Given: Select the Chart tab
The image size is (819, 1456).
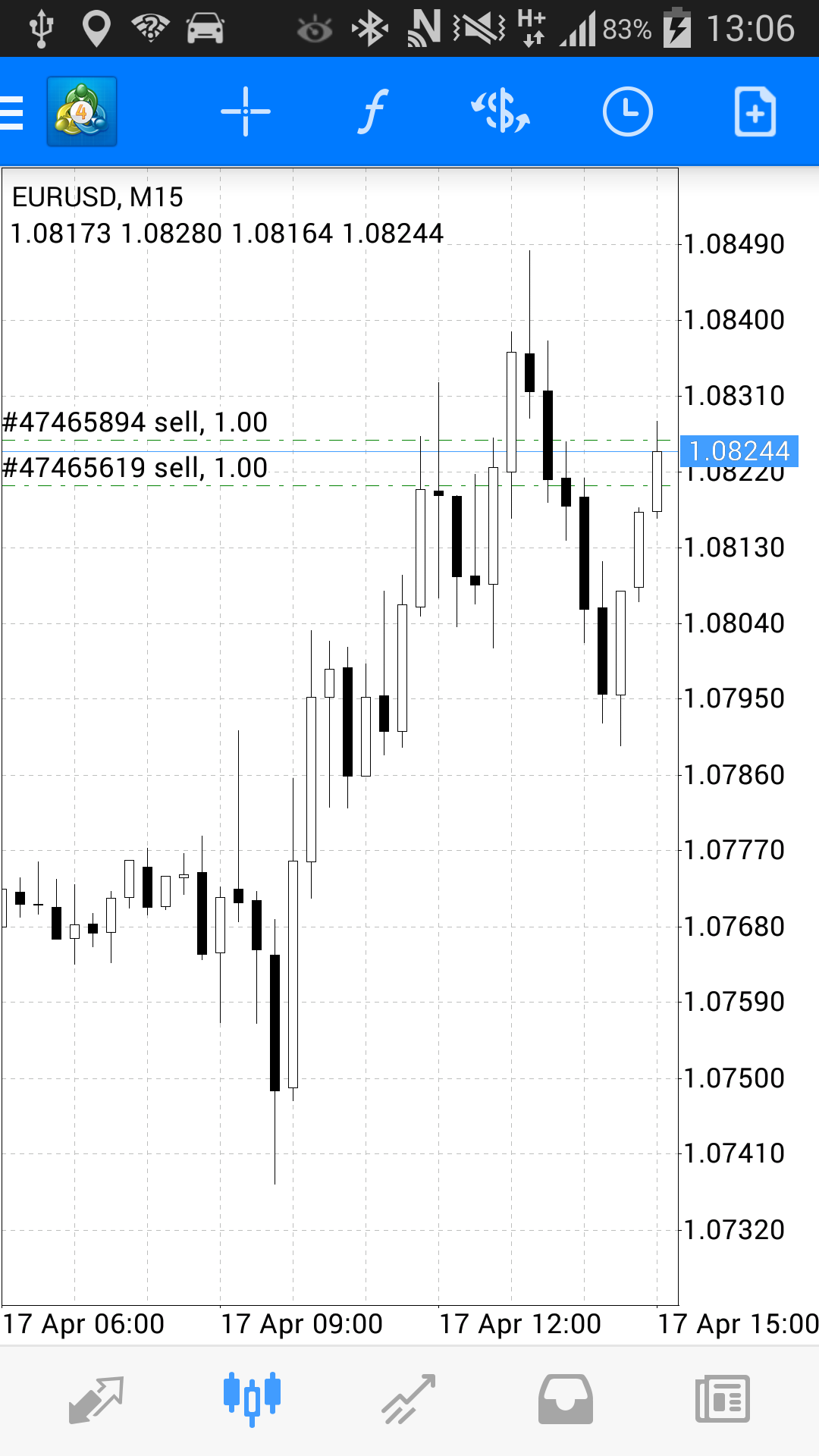Looking at the screenshot, I should (253, 1400).
